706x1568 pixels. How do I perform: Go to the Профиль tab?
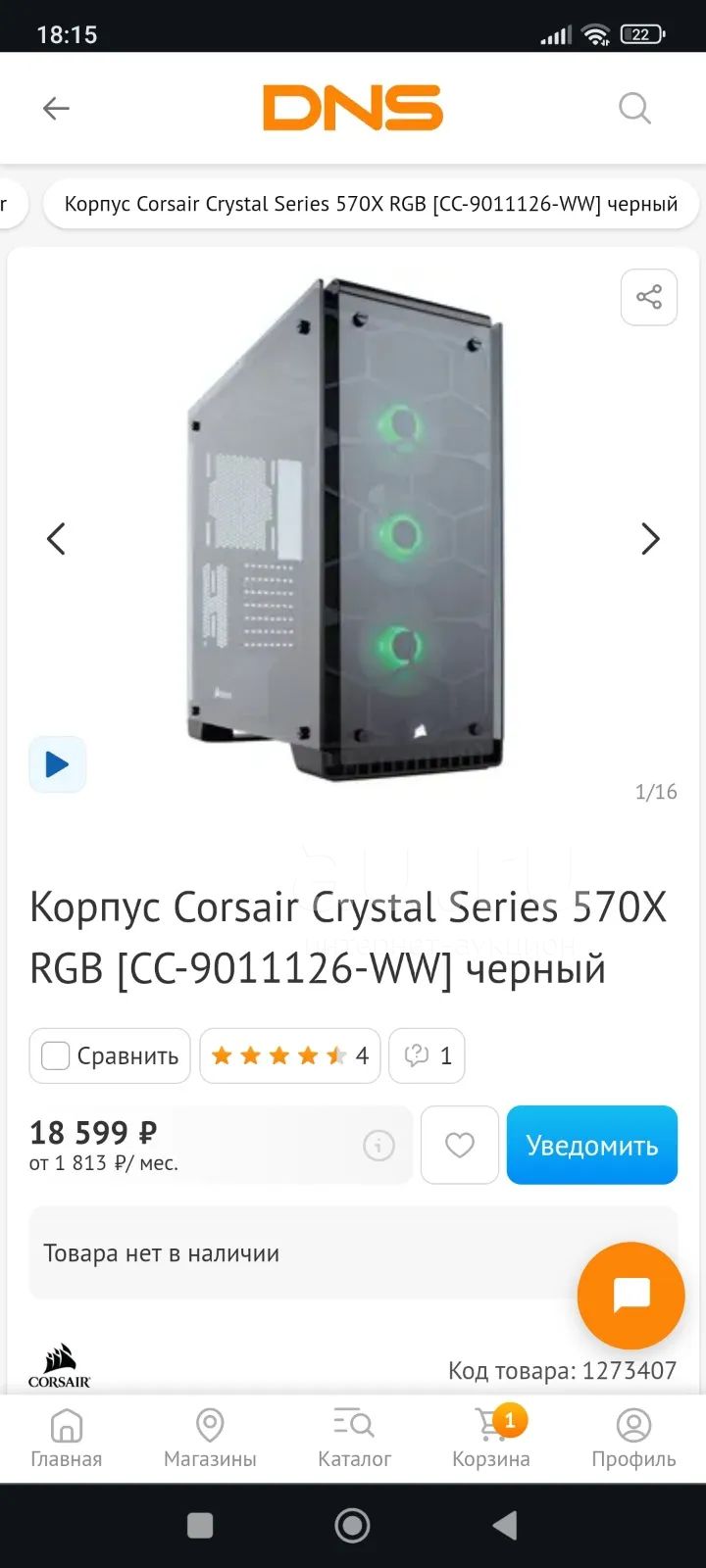[633, 1439]
